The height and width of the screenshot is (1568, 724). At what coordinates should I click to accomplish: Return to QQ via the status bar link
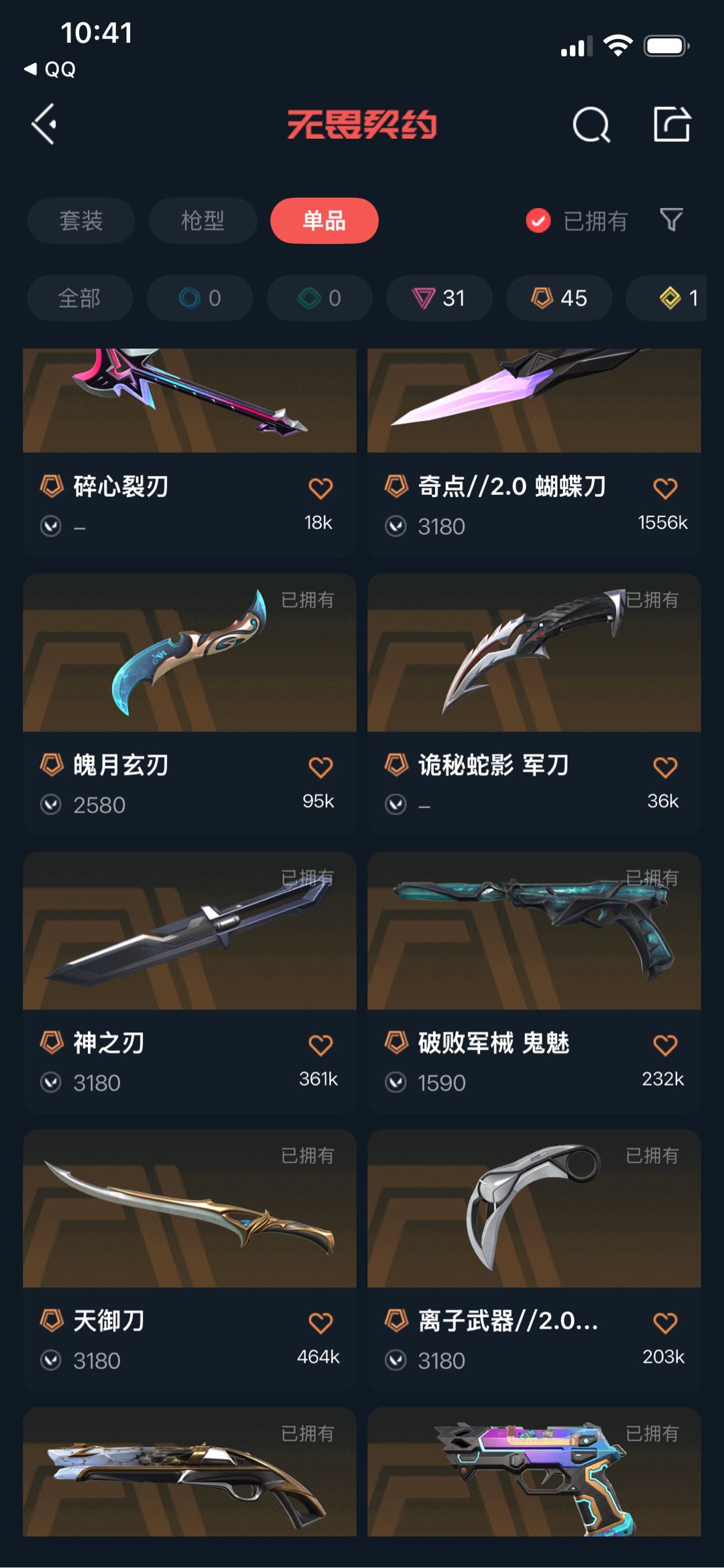pos(50,69)
